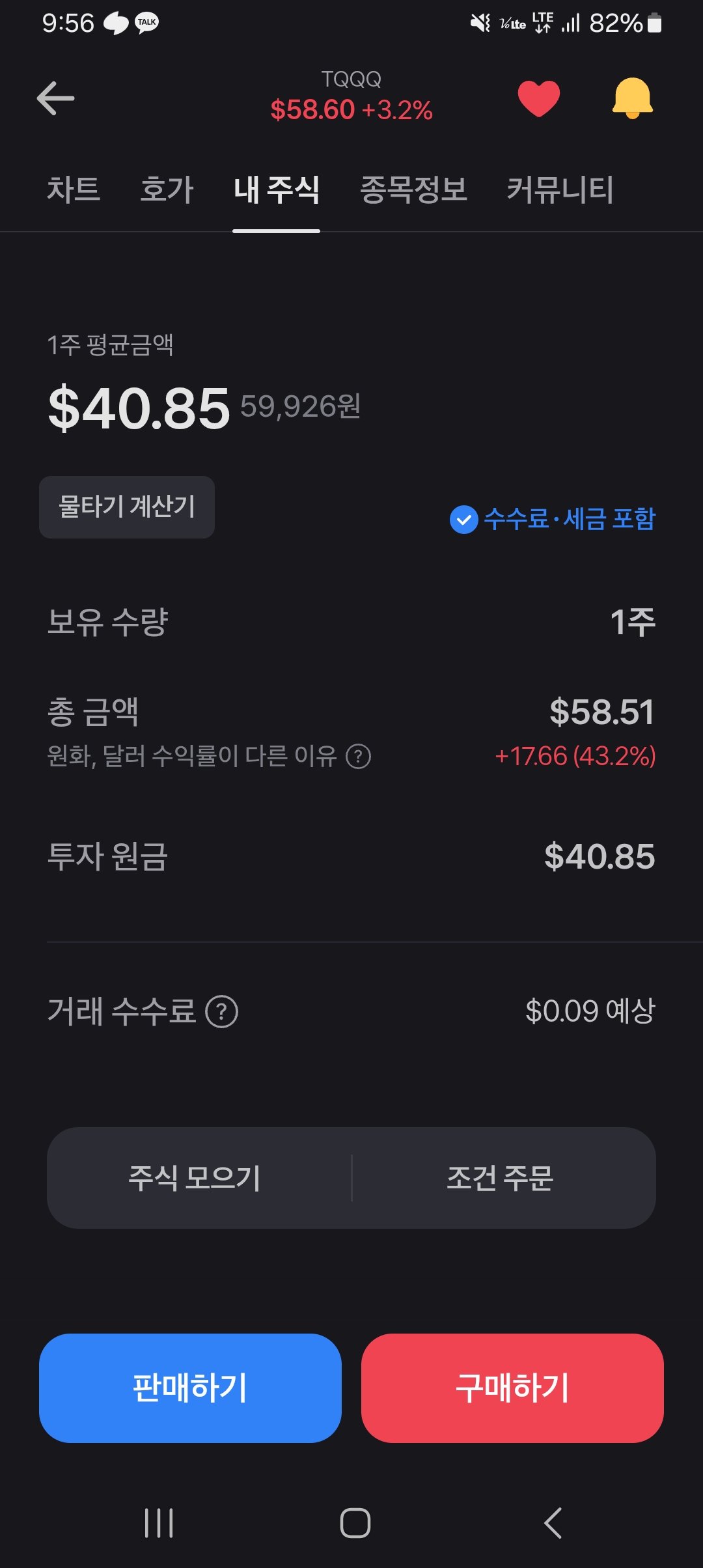Tap 판매하기 to sell TQQQ
Image resolution: width=703 pixels, height=1568 pixels.
tap(190, 1388)
